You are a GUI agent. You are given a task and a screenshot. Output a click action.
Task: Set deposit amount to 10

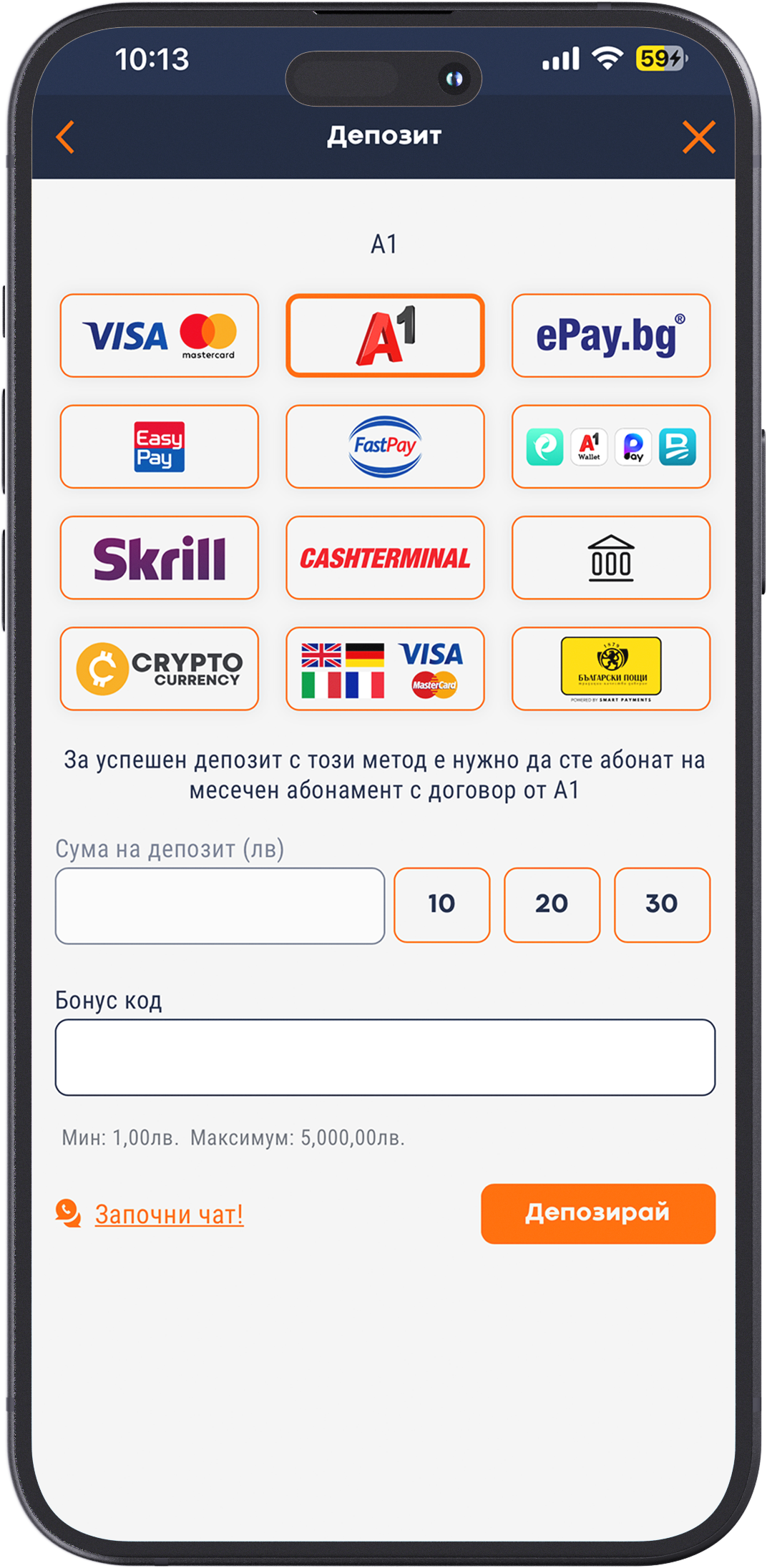coord(441,905)
